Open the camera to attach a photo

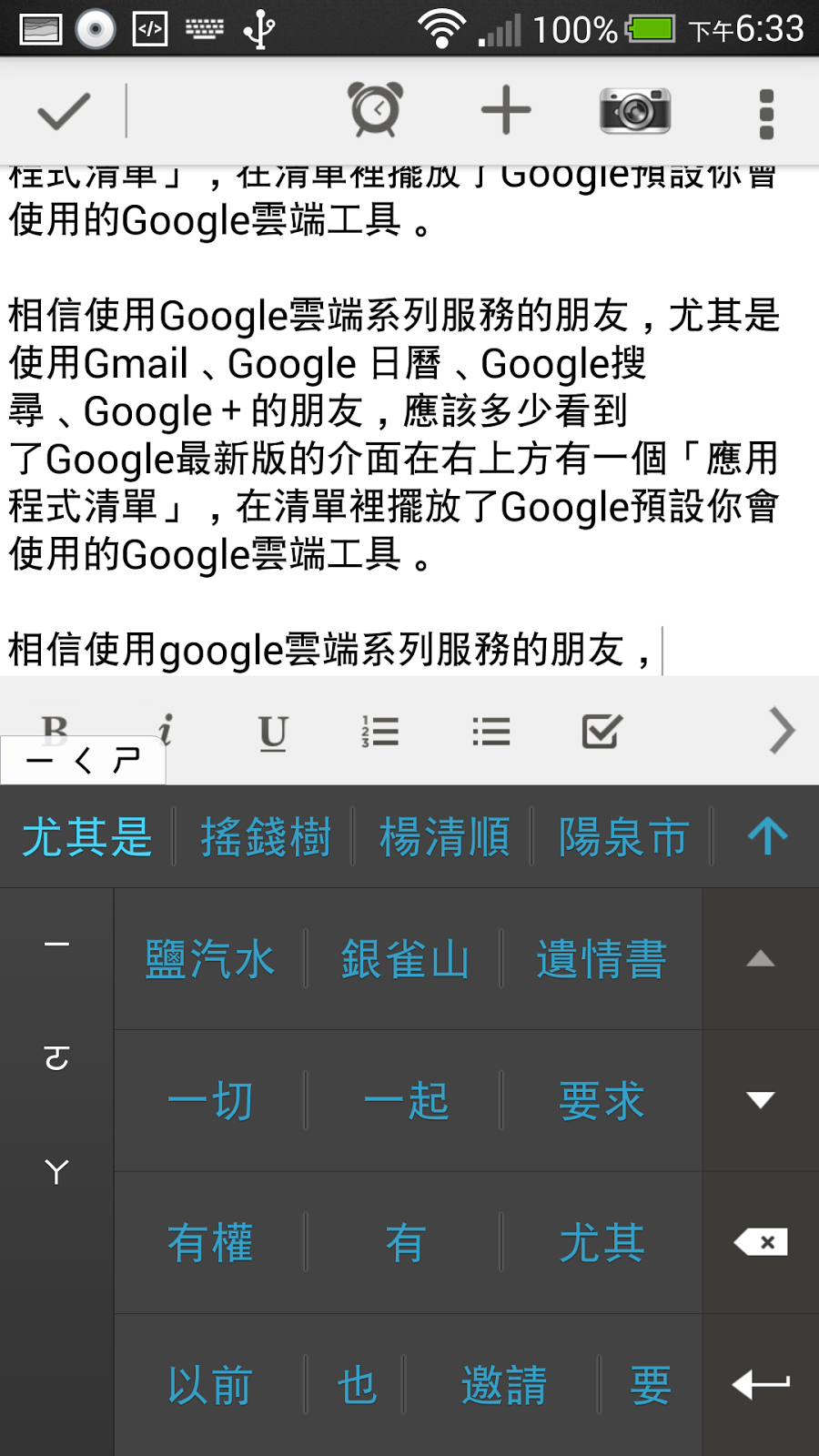tap(635, 111)
